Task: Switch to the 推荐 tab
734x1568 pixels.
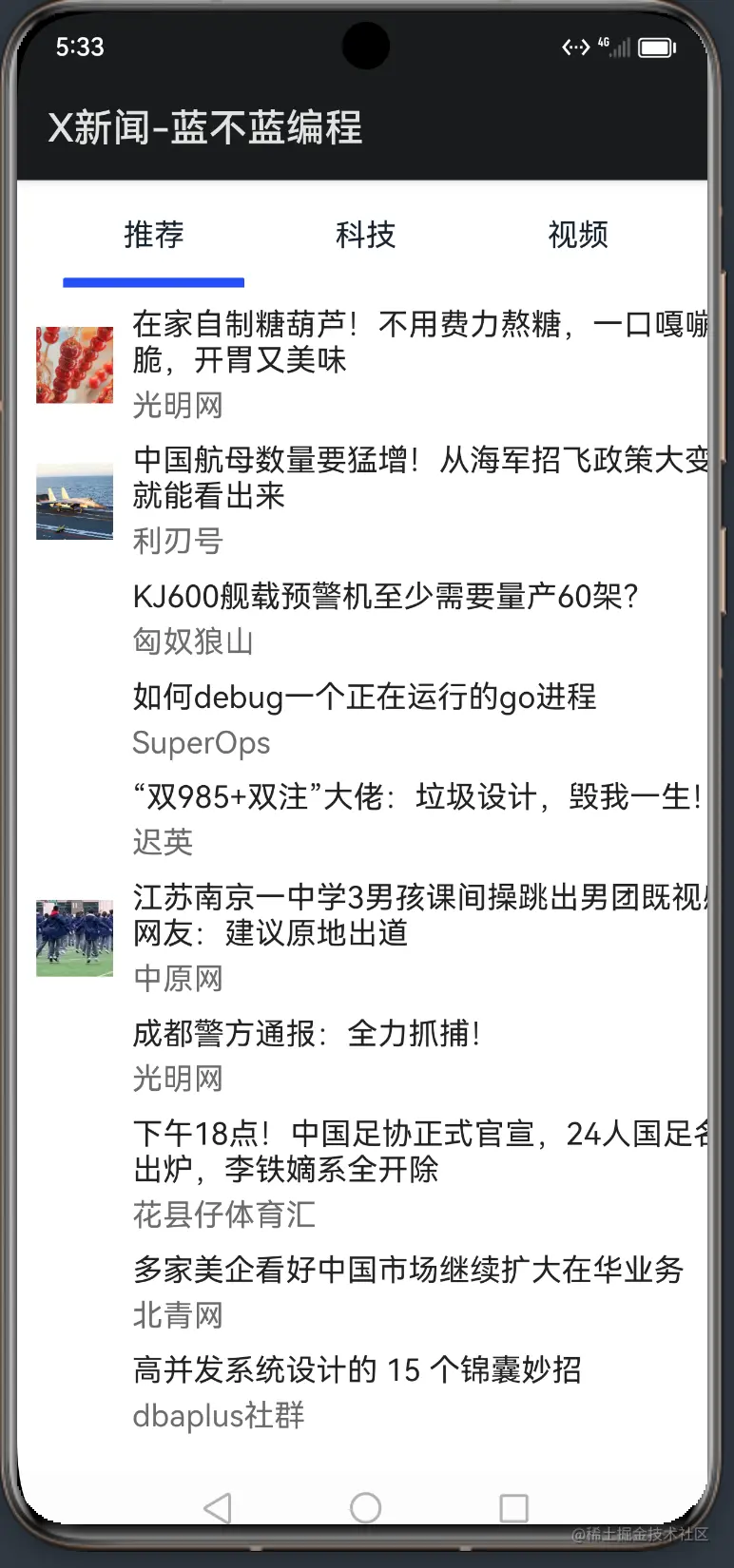Action: point(154,235)
